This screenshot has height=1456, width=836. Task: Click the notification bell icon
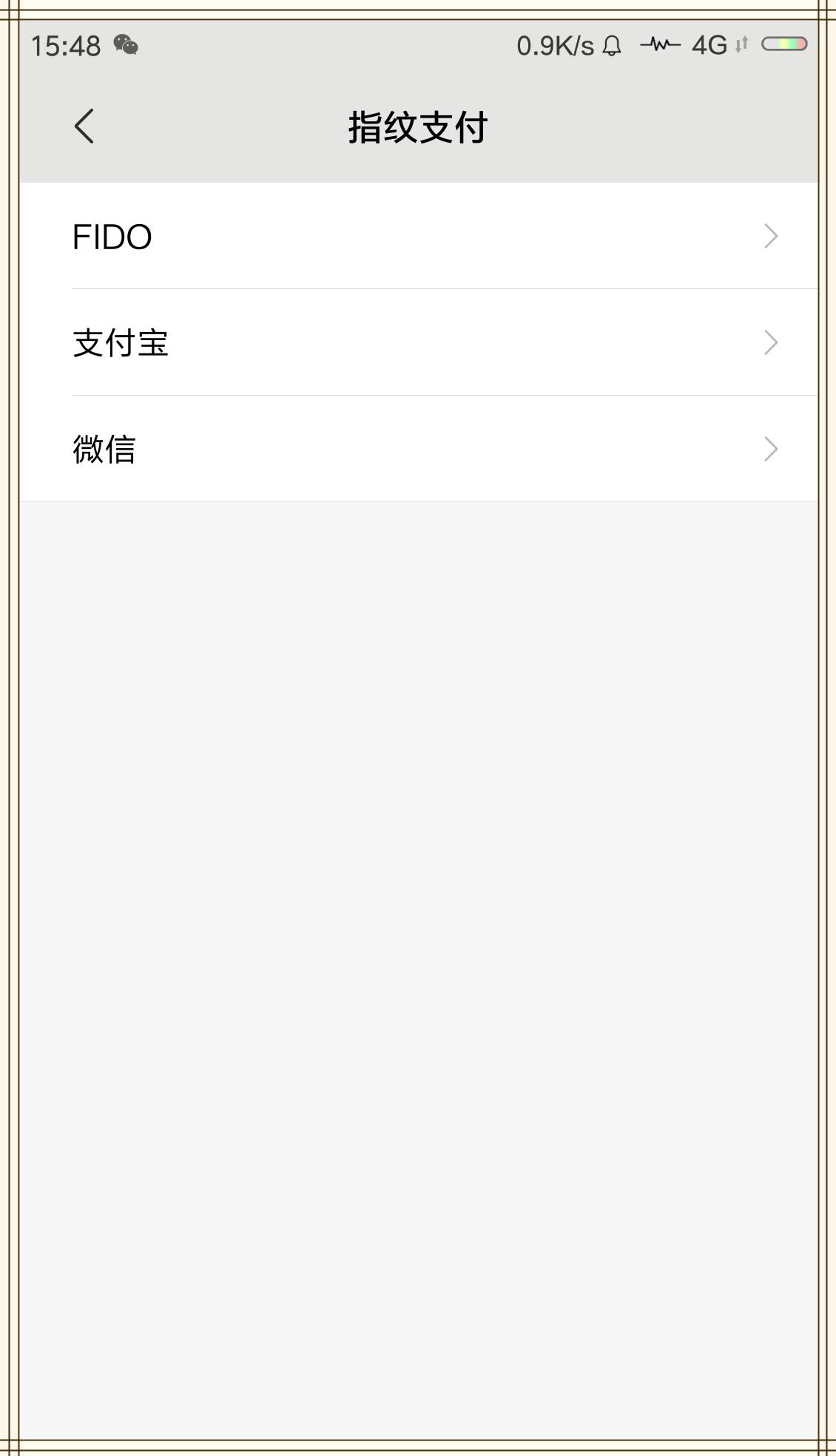611,46
